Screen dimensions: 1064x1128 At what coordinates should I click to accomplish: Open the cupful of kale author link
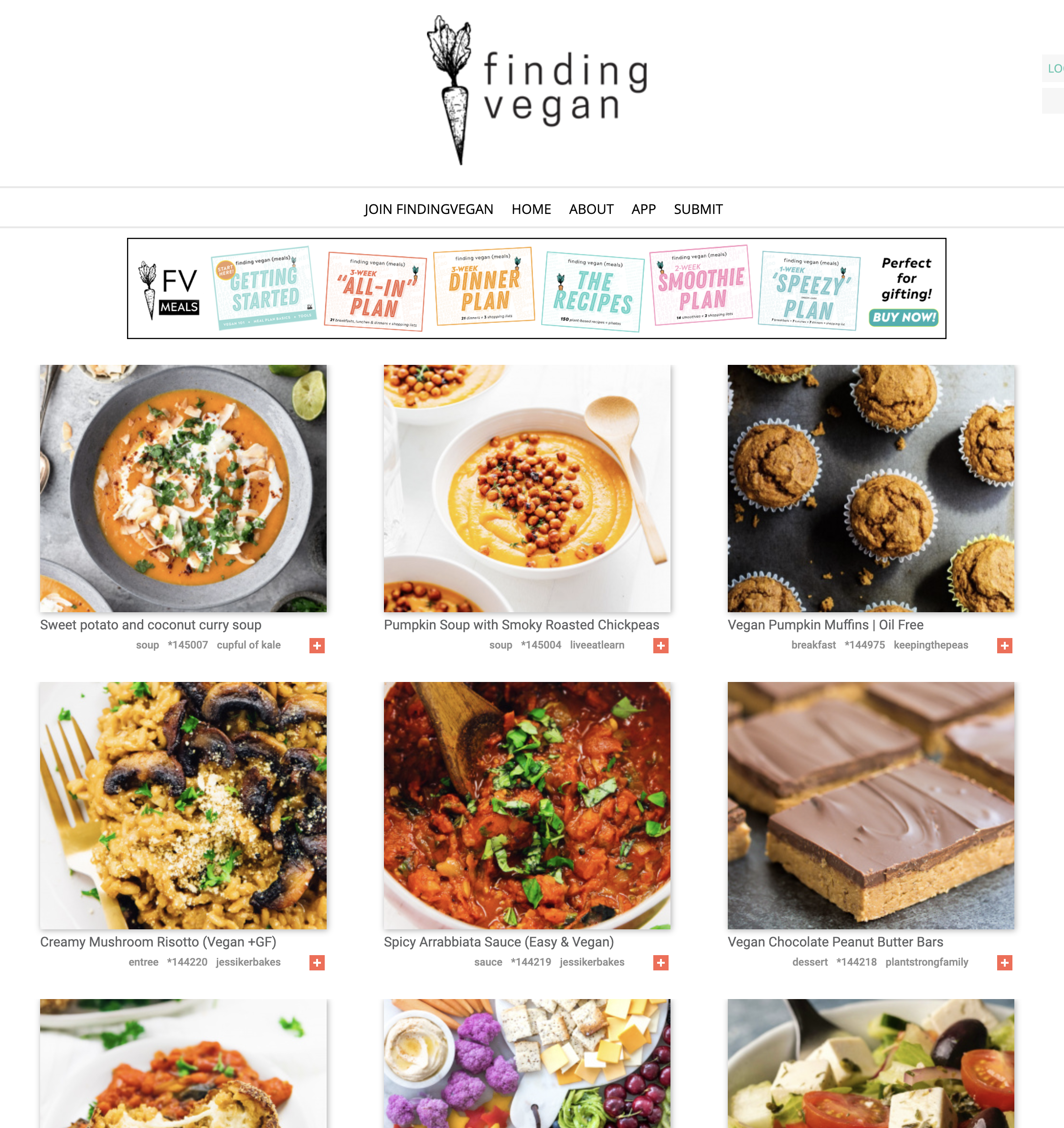coord(248,645)
